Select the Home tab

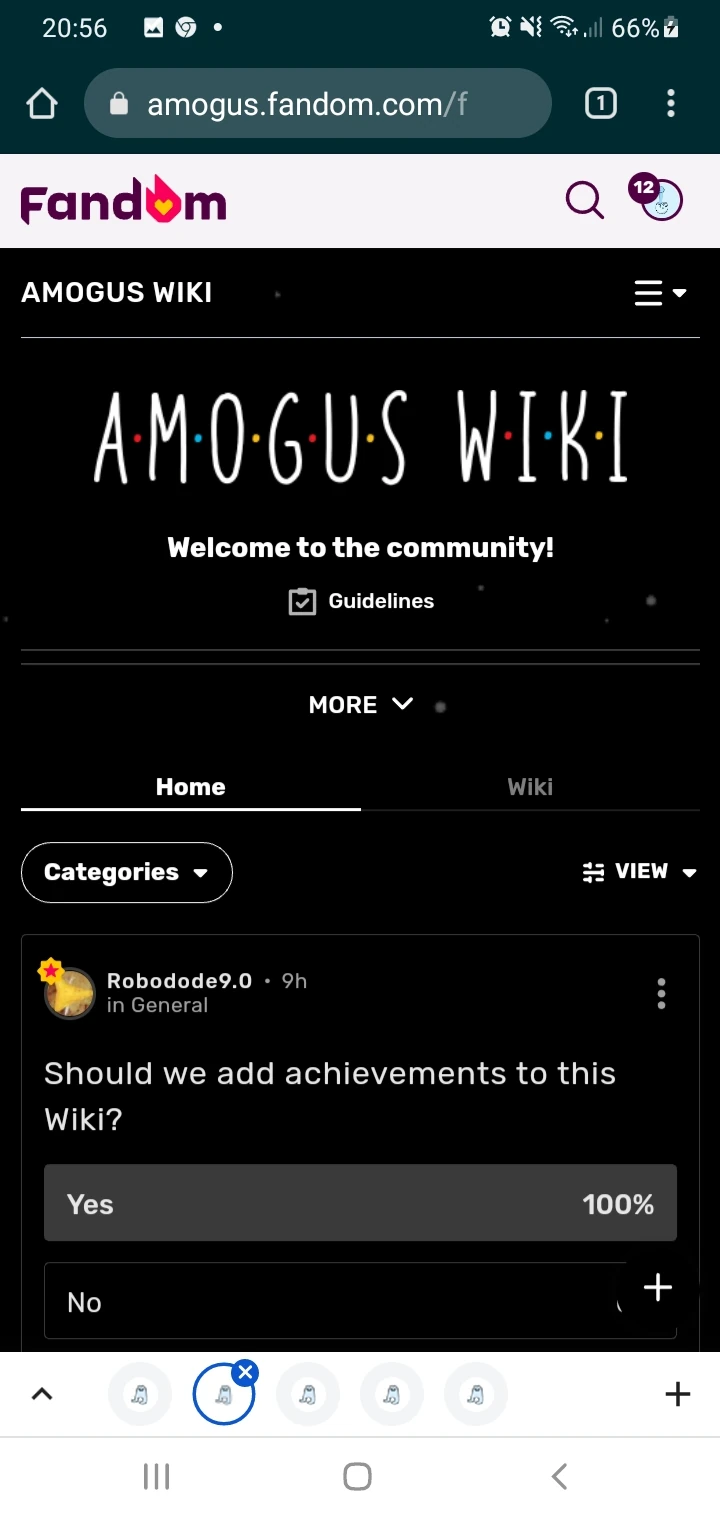coord(190,787)
